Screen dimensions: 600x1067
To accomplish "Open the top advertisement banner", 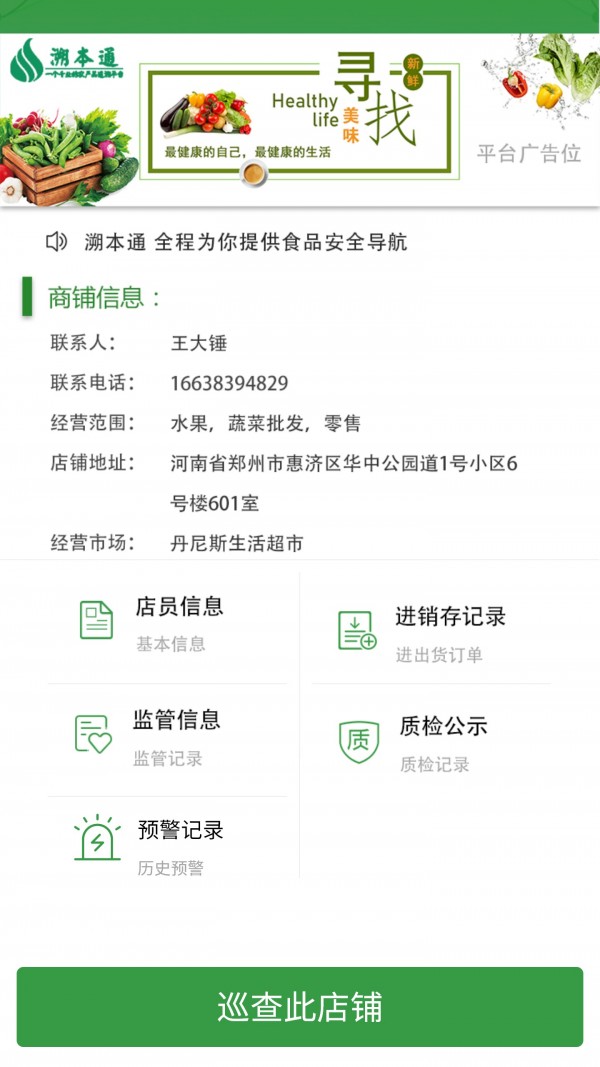I will pos(300,120).
